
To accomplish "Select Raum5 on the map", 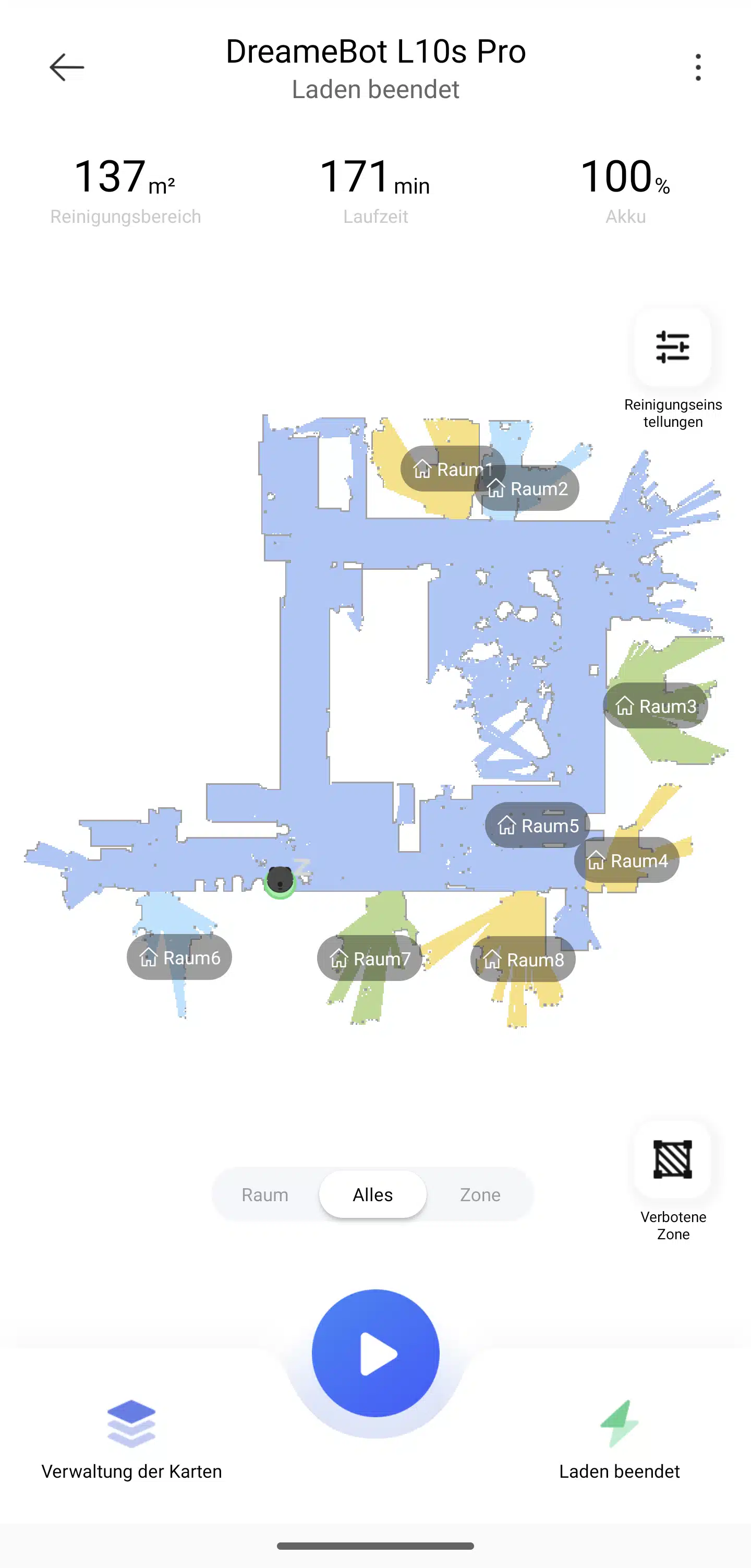I will (x=537, y=826).
